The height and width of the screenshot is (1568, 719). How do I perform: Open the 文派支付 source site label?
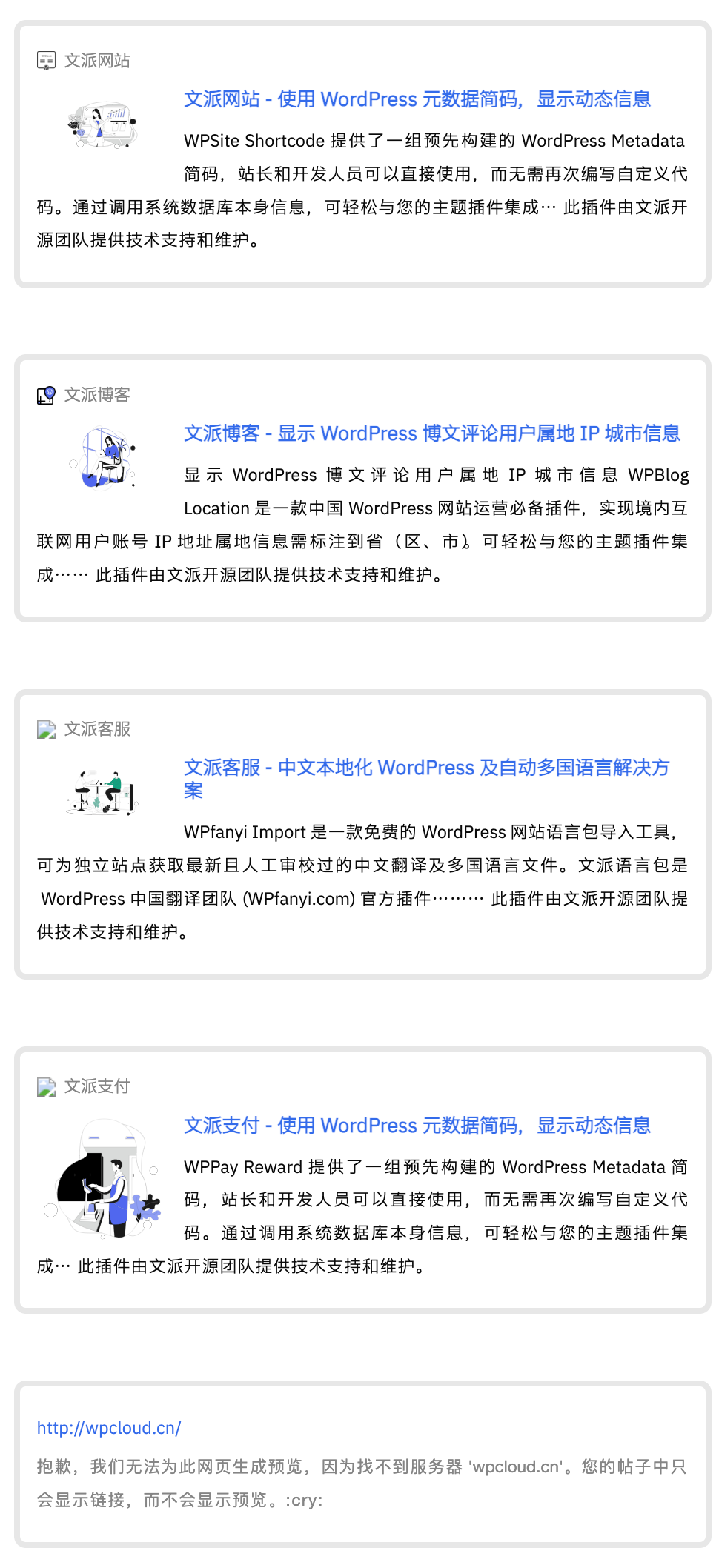pyautogui.click(x=97, y=1086)
